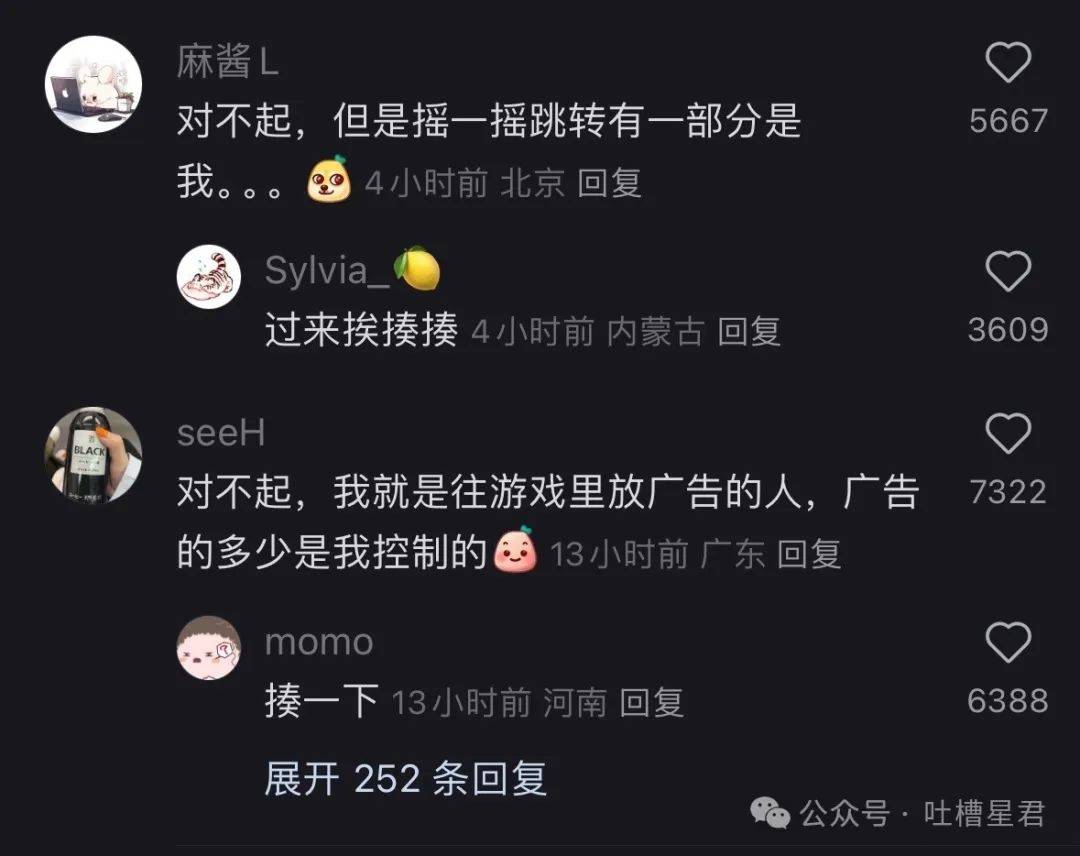Like the comment by 麻酱L
This screenshot has width=1080, height=856.
pos(1008,64)
